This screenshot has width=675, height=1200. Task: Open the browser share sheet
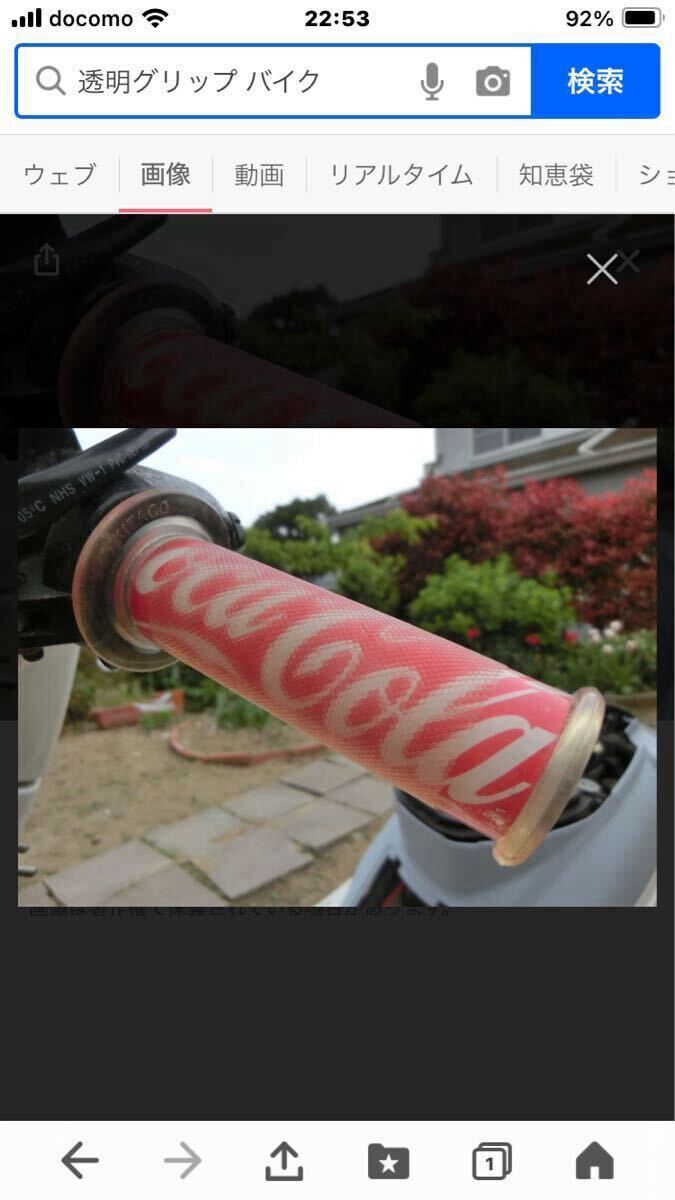pyautogui.click(x=285, y=1161)
